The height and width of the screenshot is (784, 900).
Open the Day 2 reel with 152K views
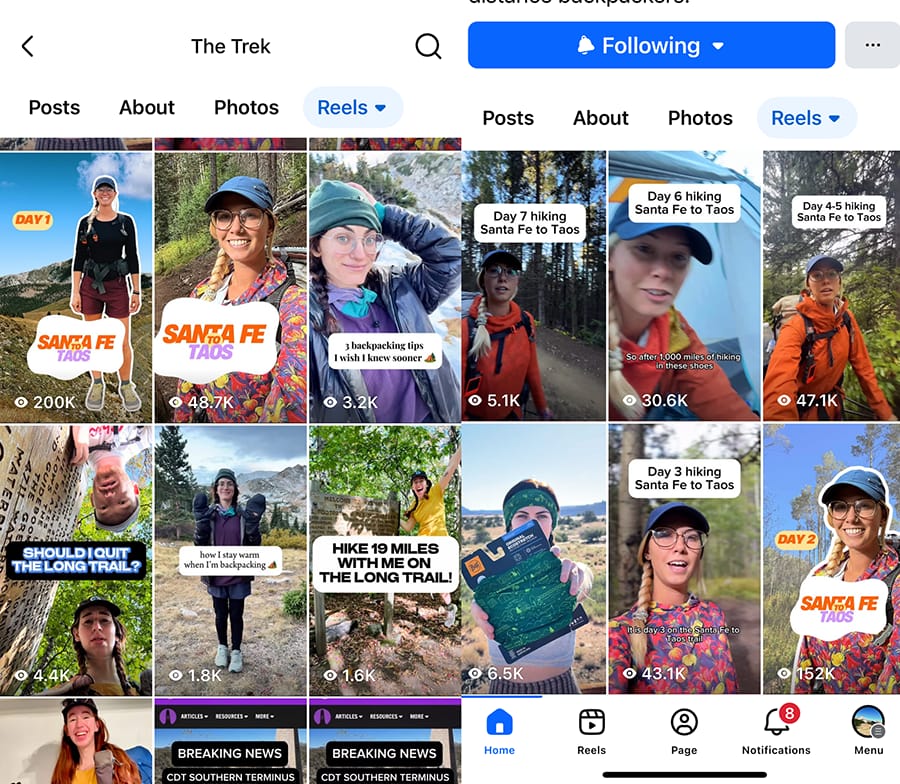pos(831,560)
